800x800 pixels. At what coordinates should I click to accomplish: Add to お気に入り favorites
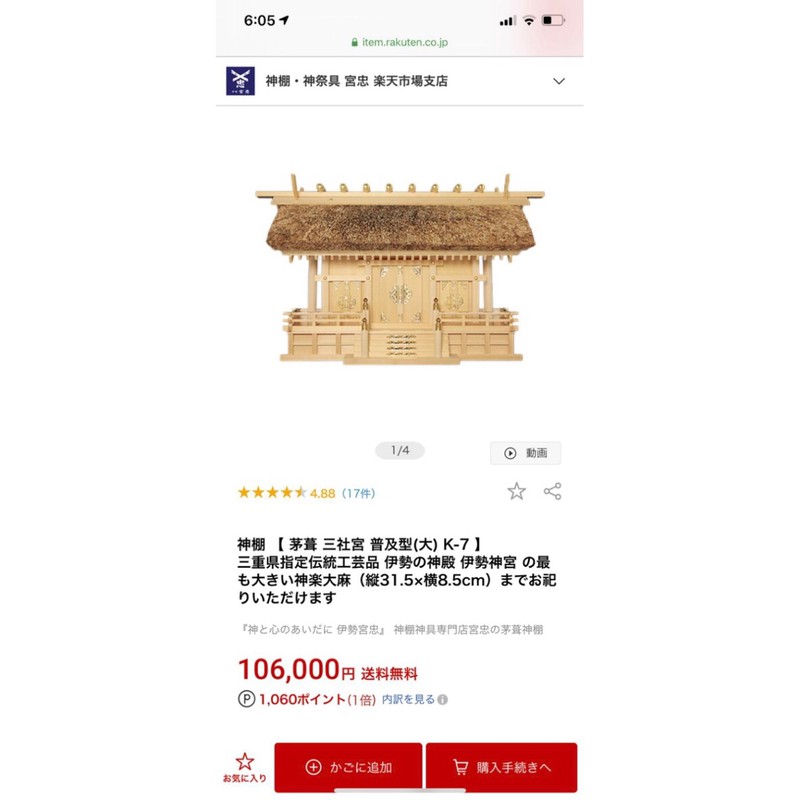click(x=244, y=767)
